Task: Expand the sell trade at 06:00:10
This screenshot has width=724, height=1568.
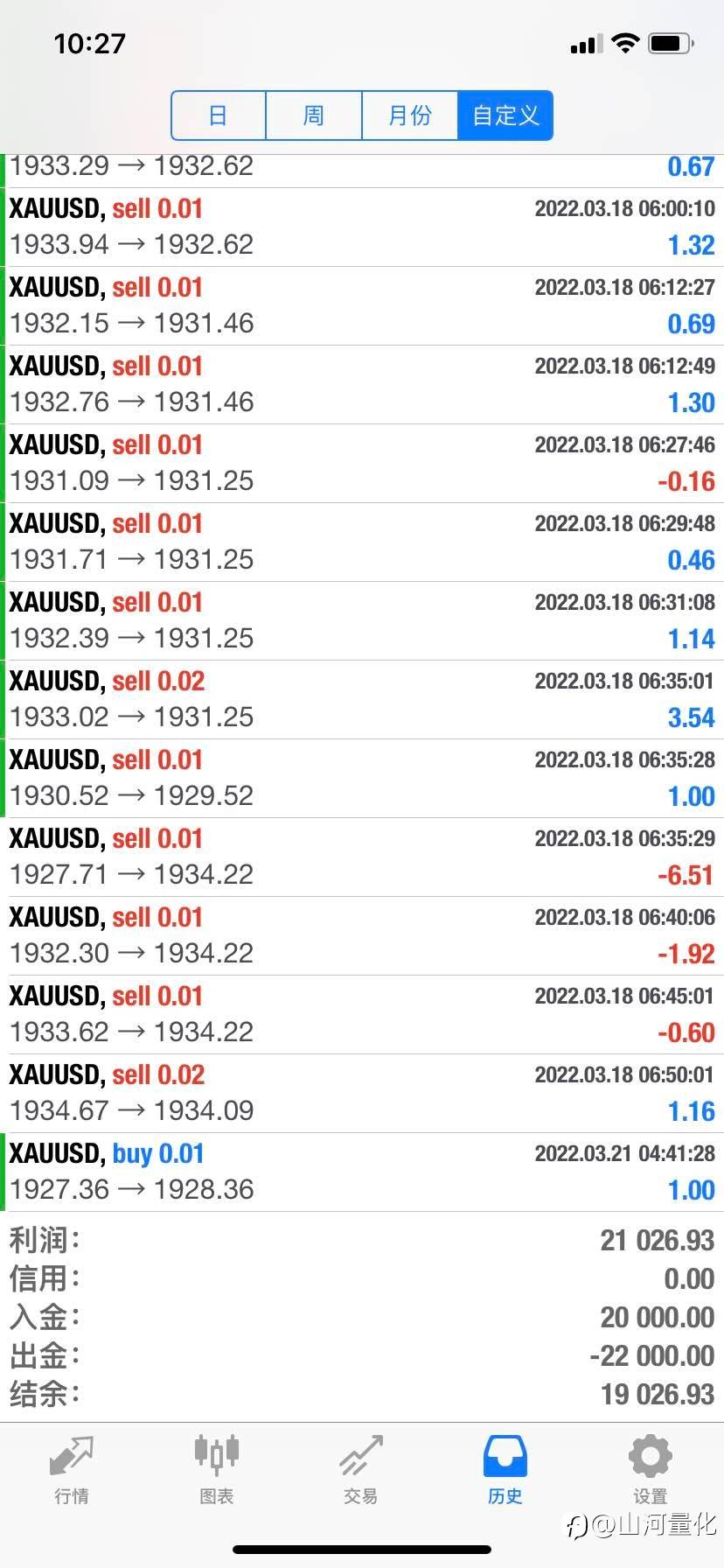Action: tap(362, 227)
